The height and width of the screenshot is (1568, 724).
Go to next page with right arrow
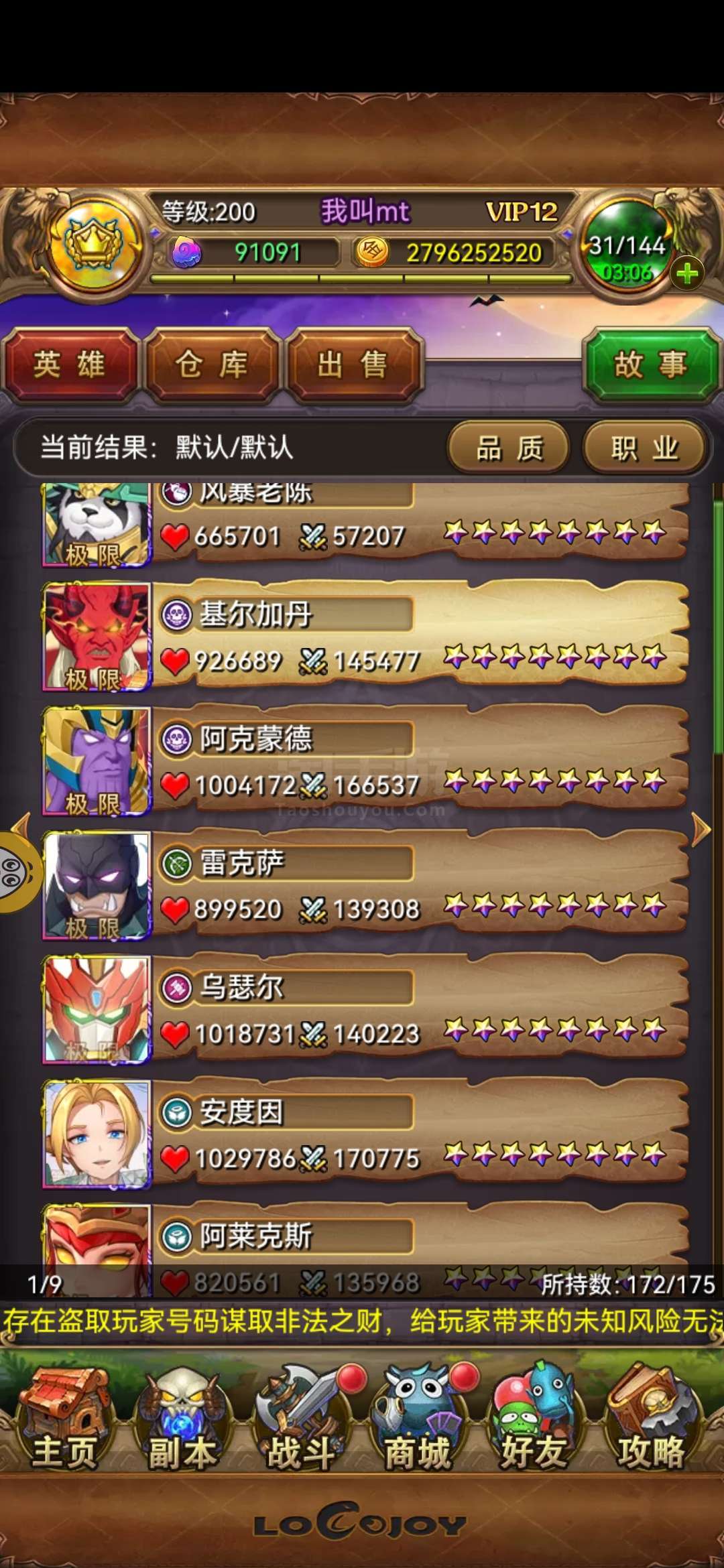[x=701, y=830]
